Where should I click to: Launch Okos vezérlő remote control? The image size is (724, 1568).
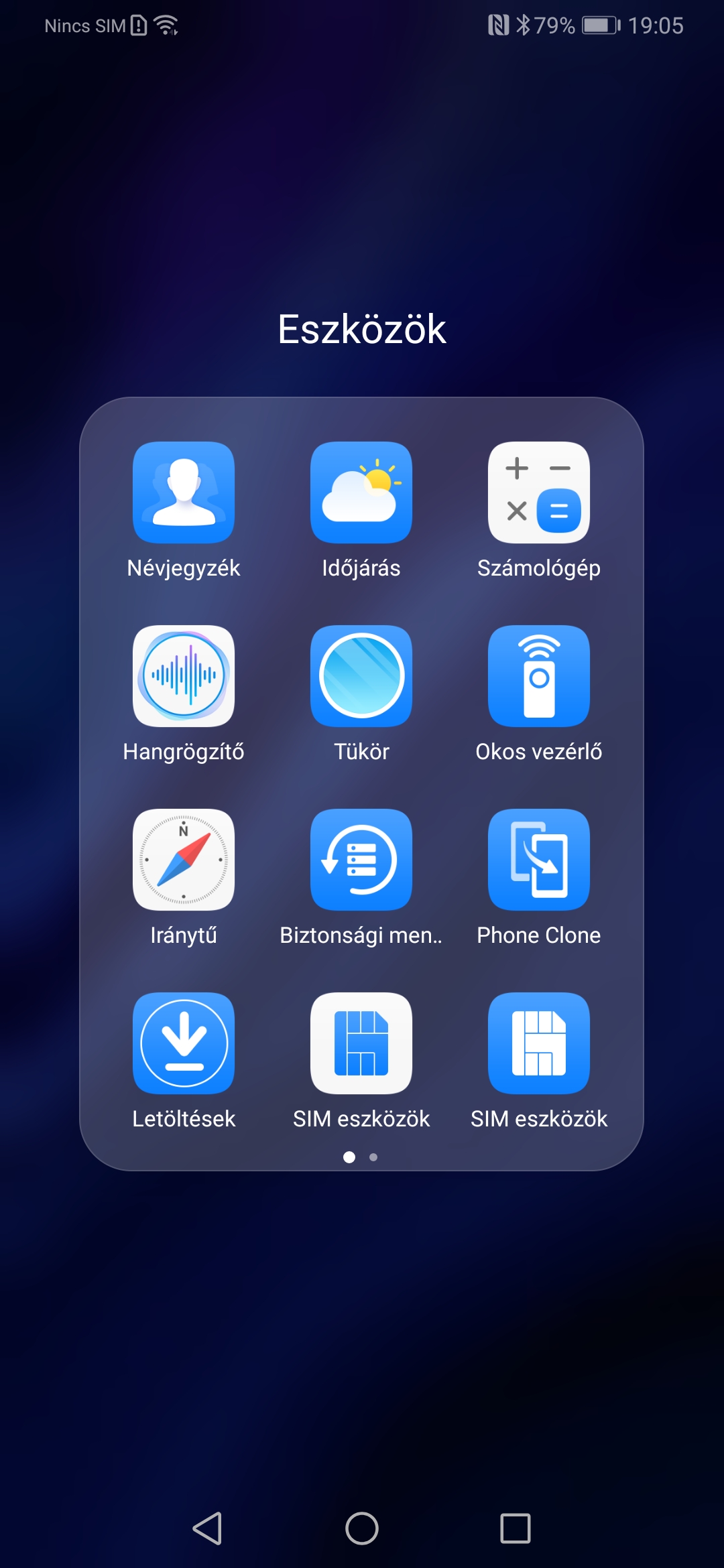(x=539, y=676)
